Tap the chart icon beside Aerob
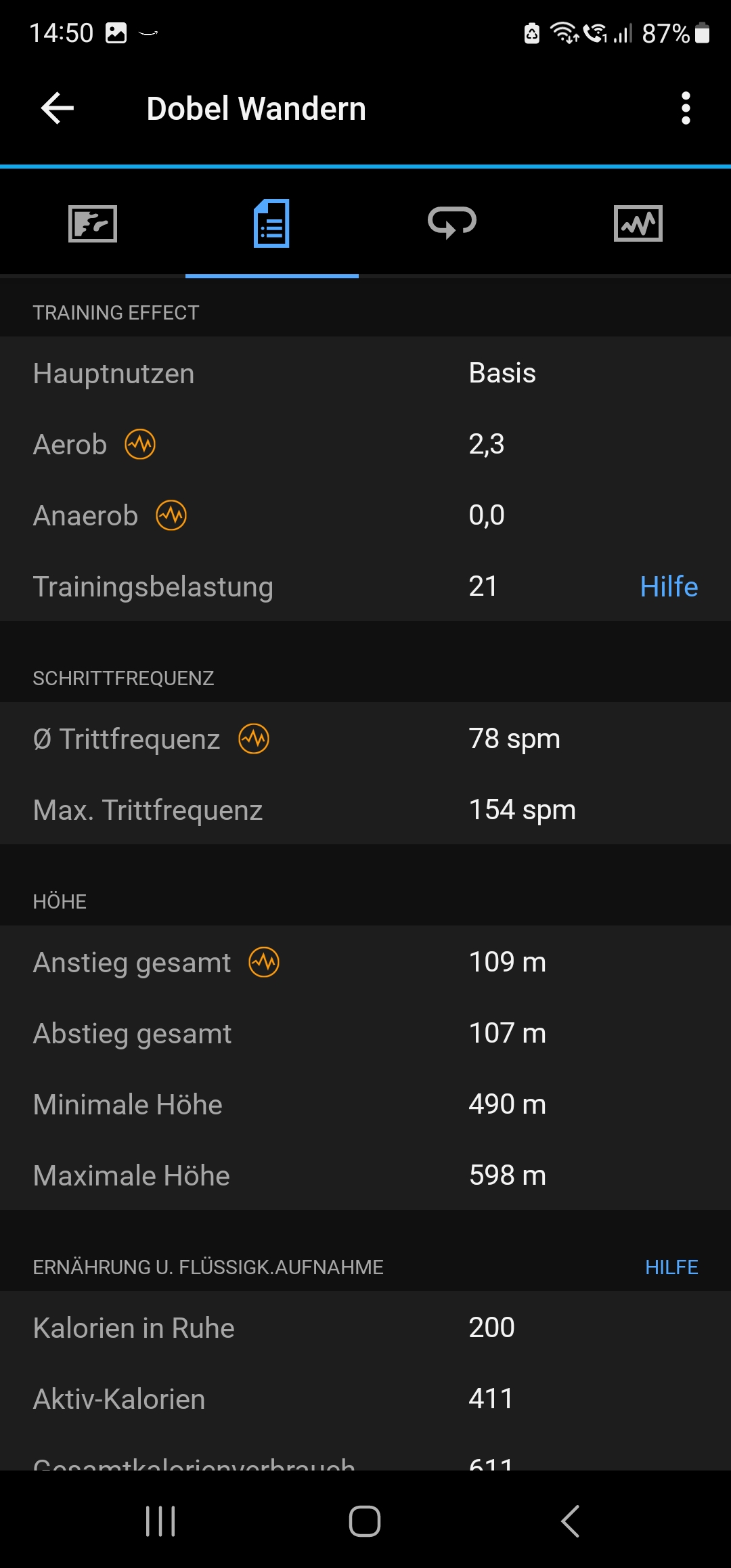This screenshot has height=1568, width=731. 140,445
